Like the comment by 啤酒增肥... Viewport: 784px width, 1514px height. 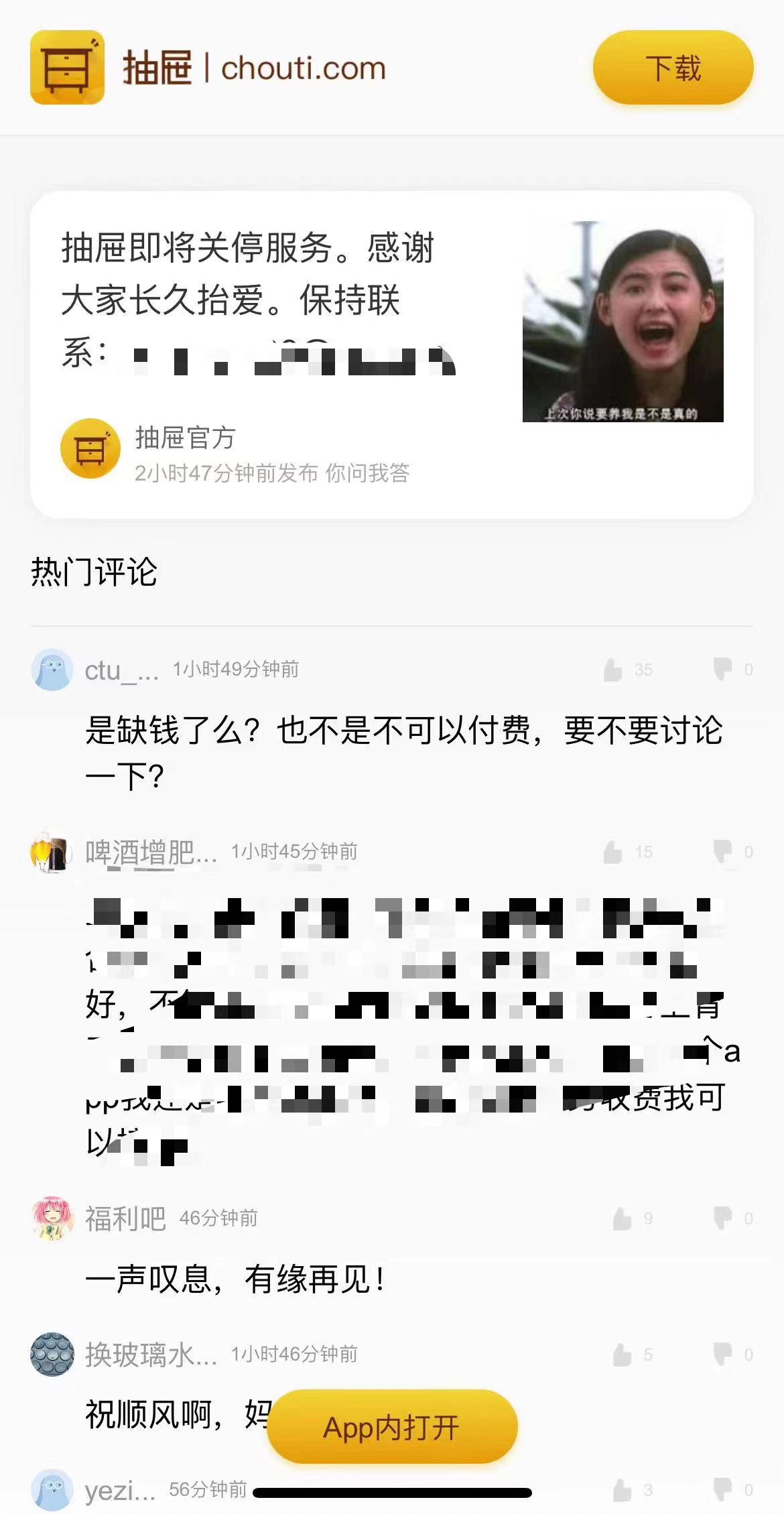pyautogui.click(x=612, y=852)
